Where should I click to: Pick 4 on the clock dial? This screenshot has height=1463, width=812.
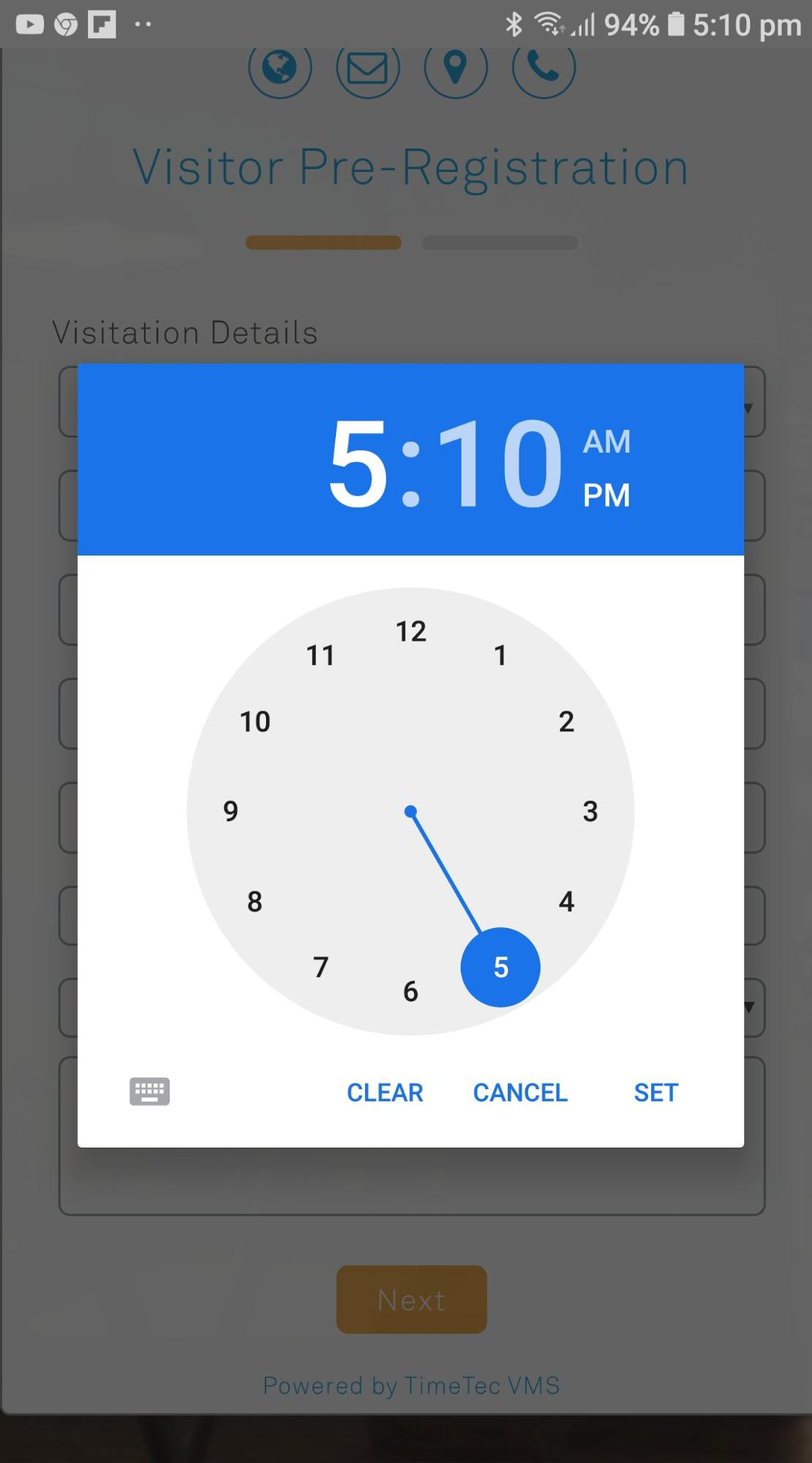[566, 901]
